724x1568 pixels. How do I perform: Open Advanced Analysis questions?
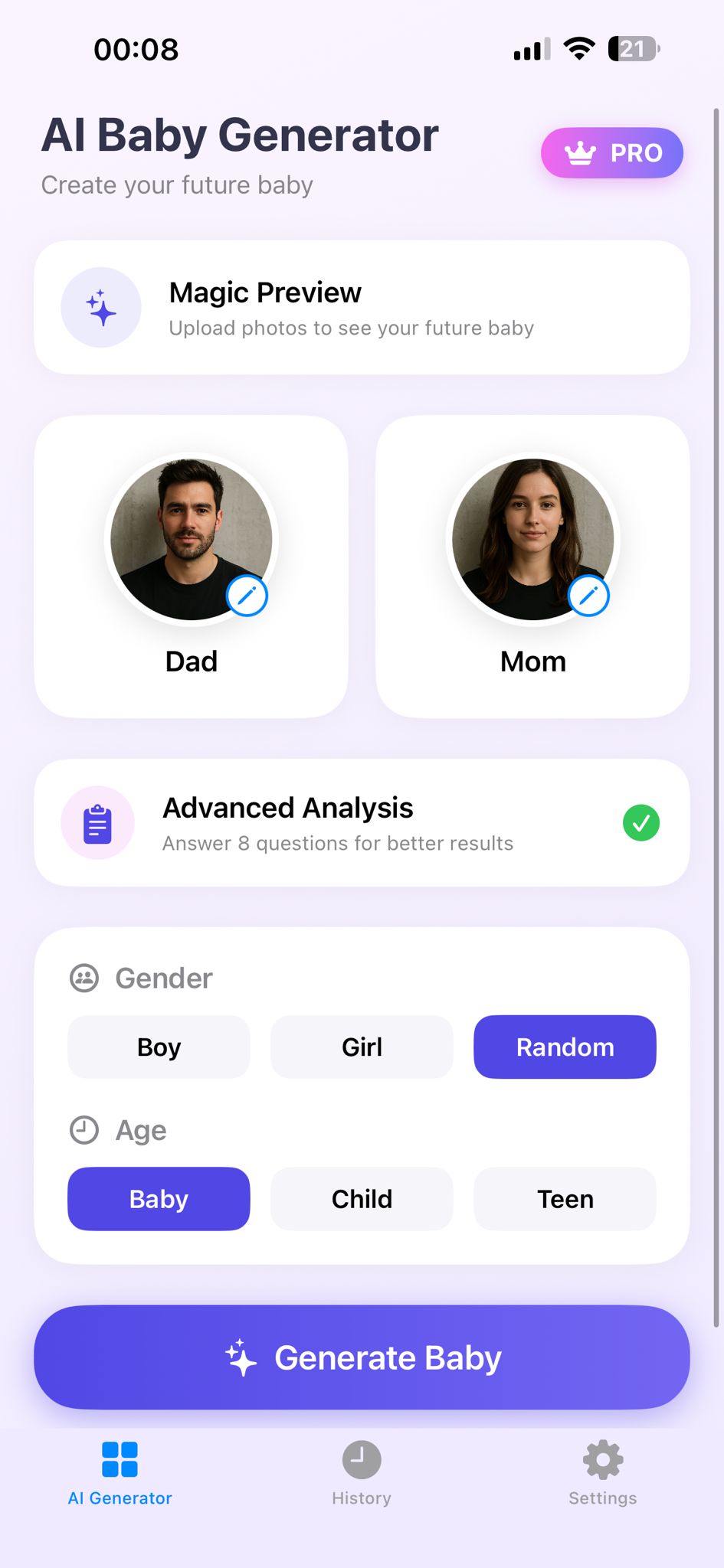coord(362,823)
